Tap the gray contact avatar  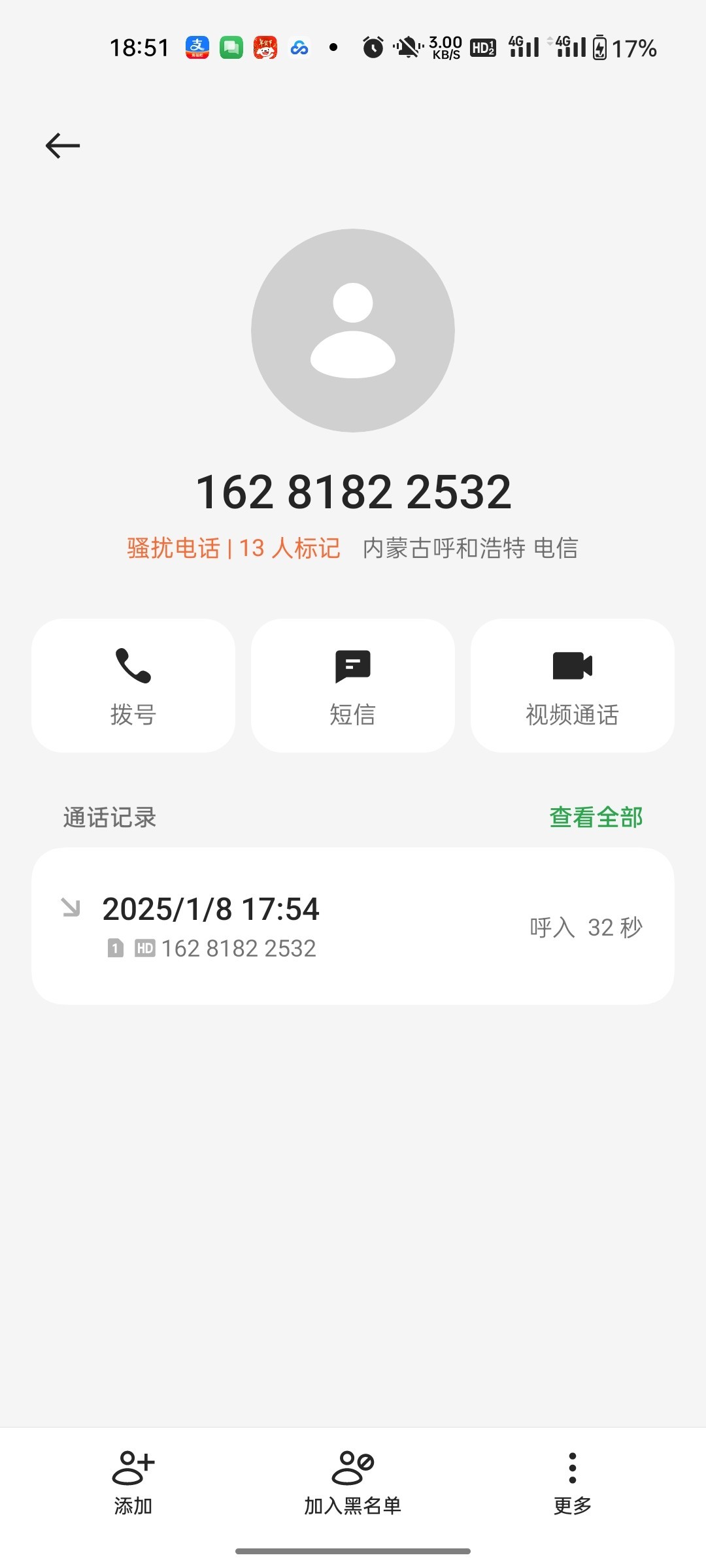(353, 330)
